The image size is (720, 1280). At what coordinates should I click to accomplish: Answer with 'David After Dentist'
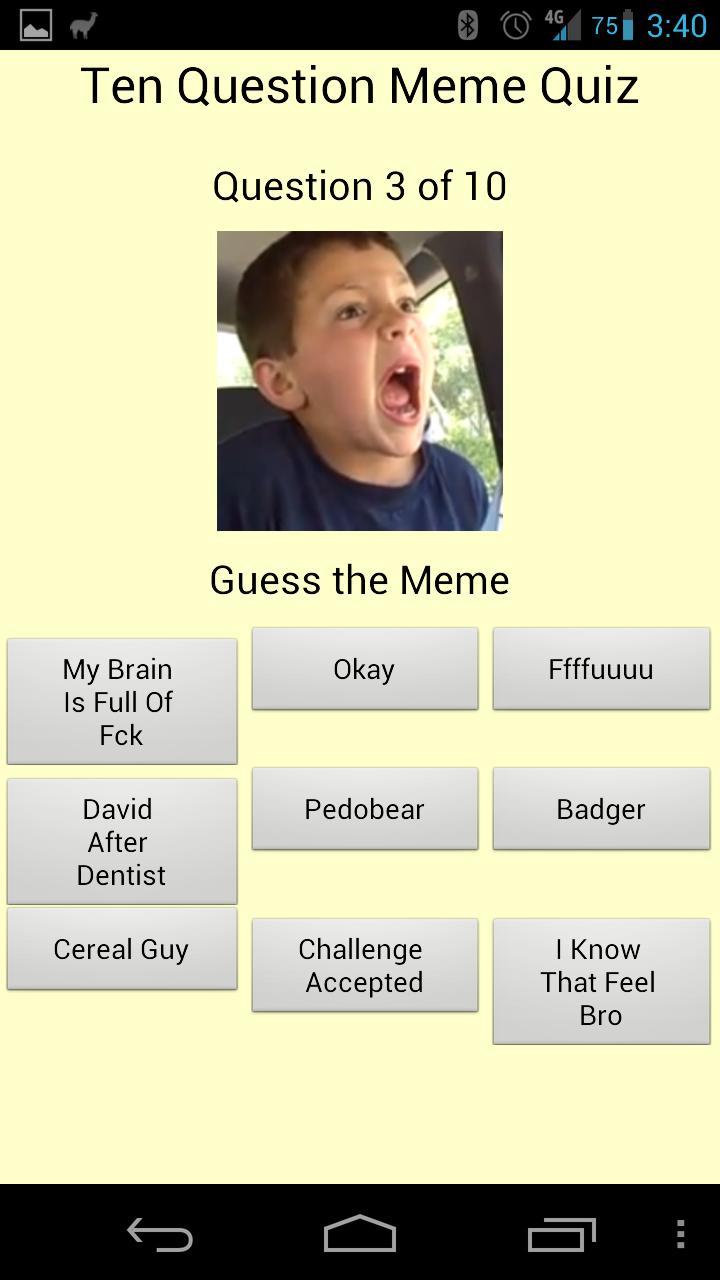(x=121, y=841)
